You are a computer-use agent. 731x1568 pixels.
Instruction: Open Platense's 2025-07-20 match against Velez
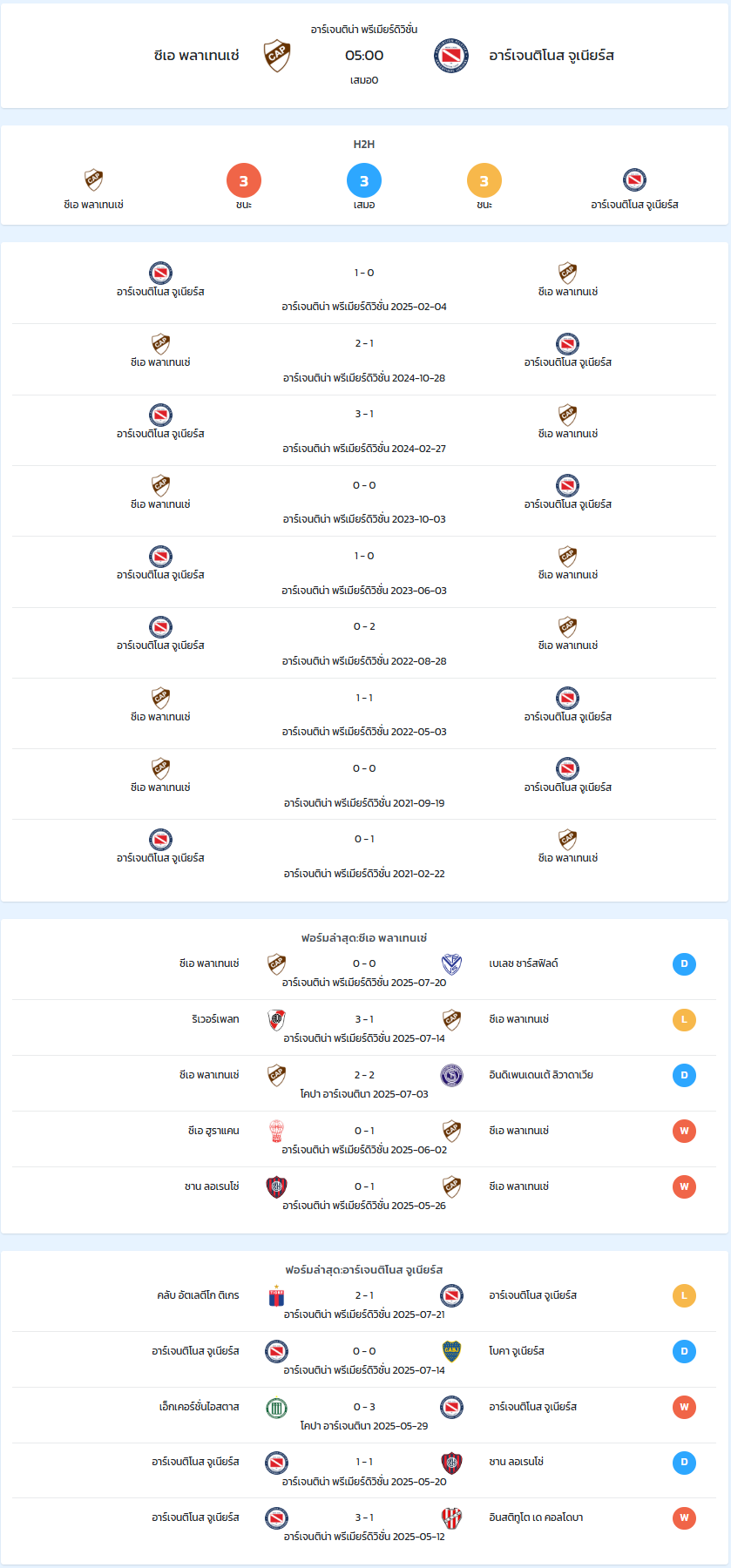pos(364,972)
